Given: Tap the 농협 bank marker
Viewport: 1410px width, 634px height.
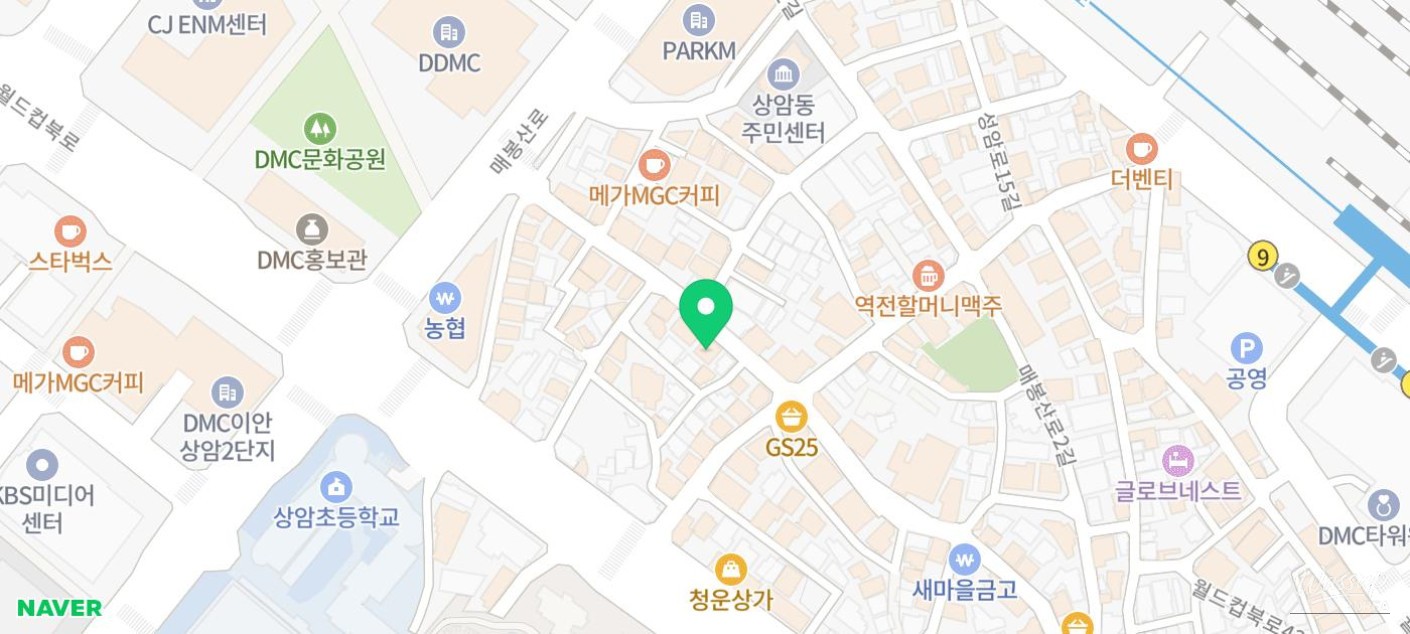Looking at the screenshot, I should click(x=445, y=298).
